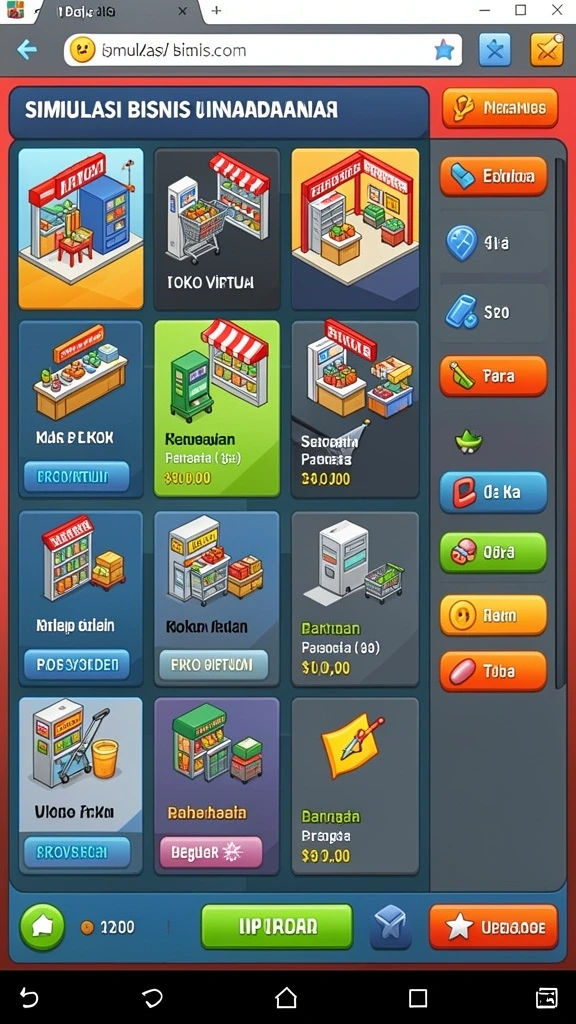Screen dimensions: 576x1024
Task: Tap the orange Para button in the sidebar
Action: [x=493, y=376]
